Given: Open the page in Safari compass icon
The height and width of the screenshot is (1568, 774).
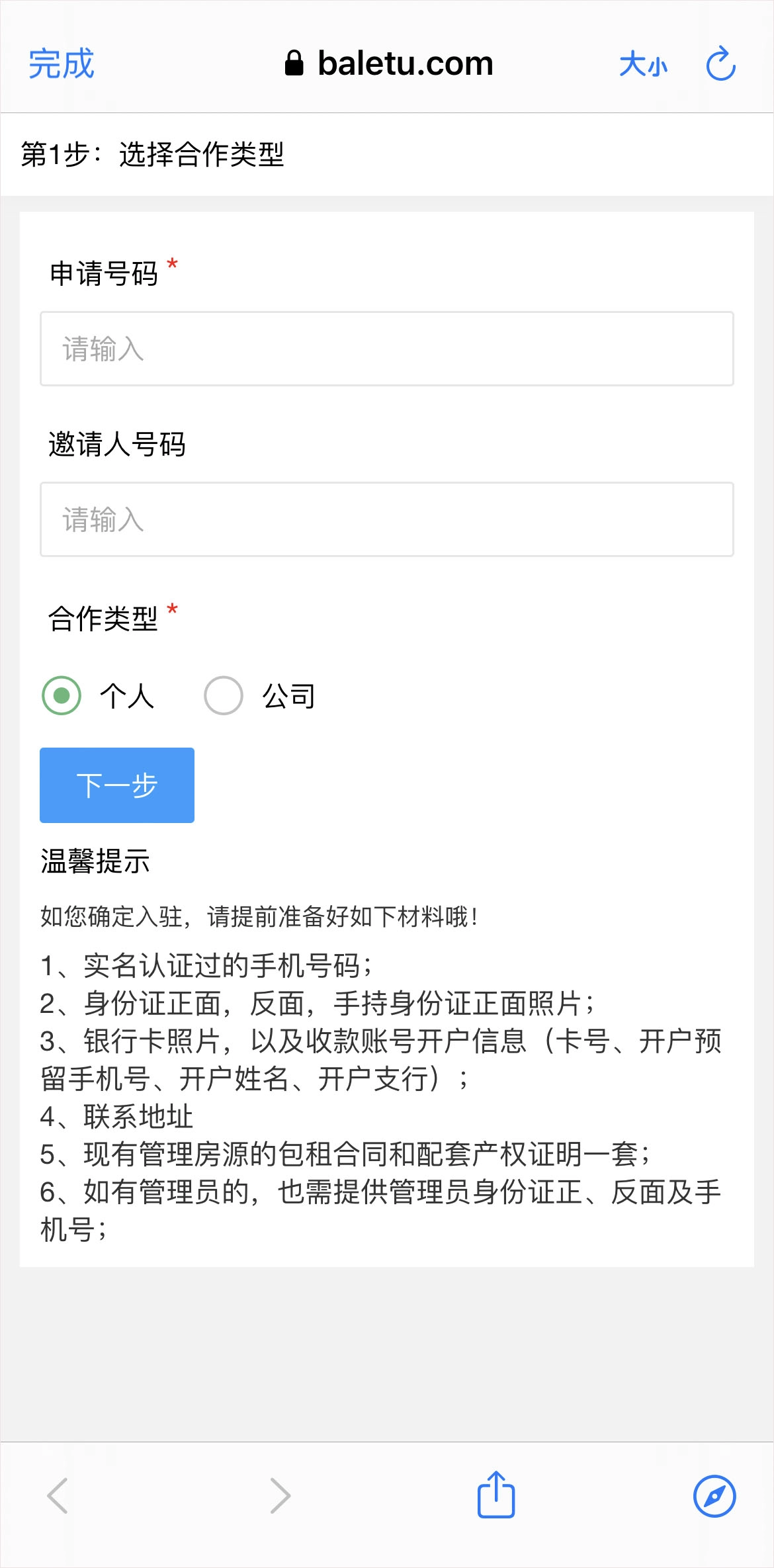Looking at the screenshot, I should [x=714, y=1495].
